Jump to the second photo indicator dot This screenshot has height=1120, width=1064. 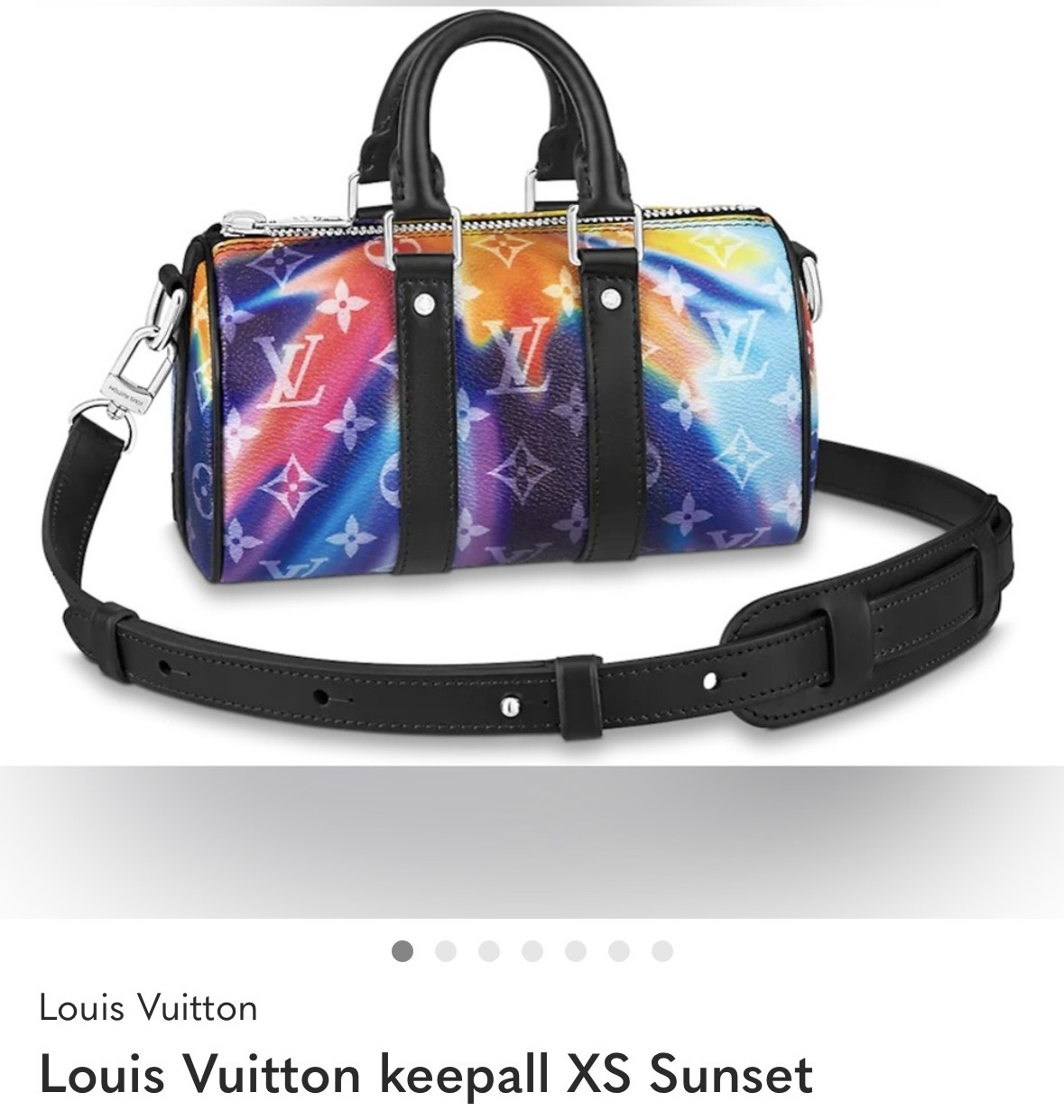(446, 950)
